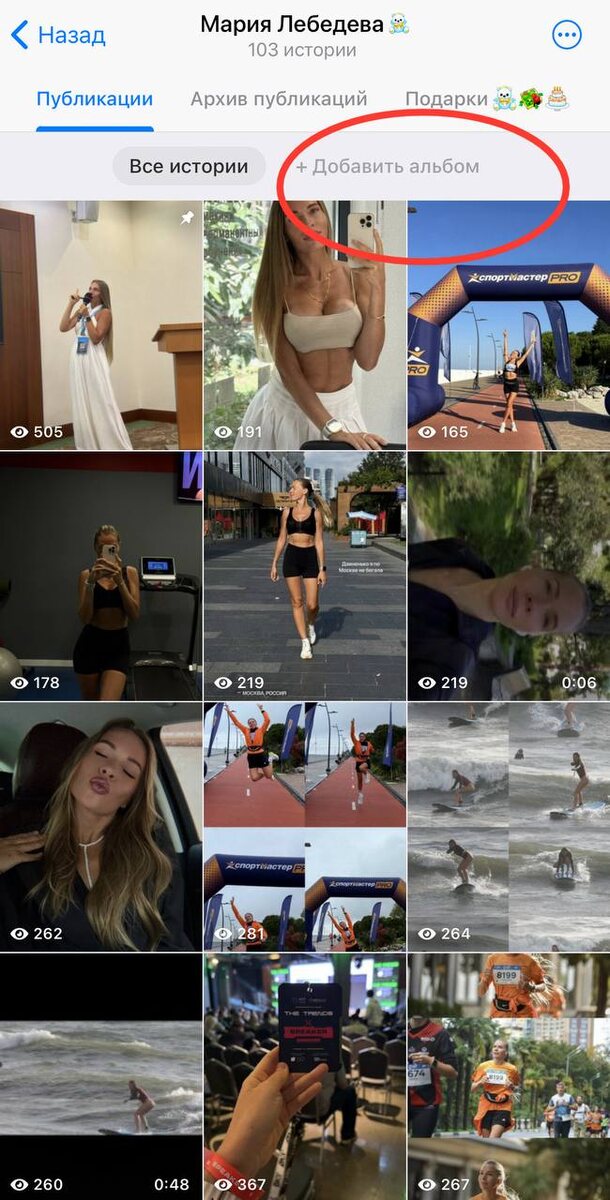The width and height of the screenshot is (610, 1200).
Task: Open running race story with 267 views
Action: [508, 1075]
